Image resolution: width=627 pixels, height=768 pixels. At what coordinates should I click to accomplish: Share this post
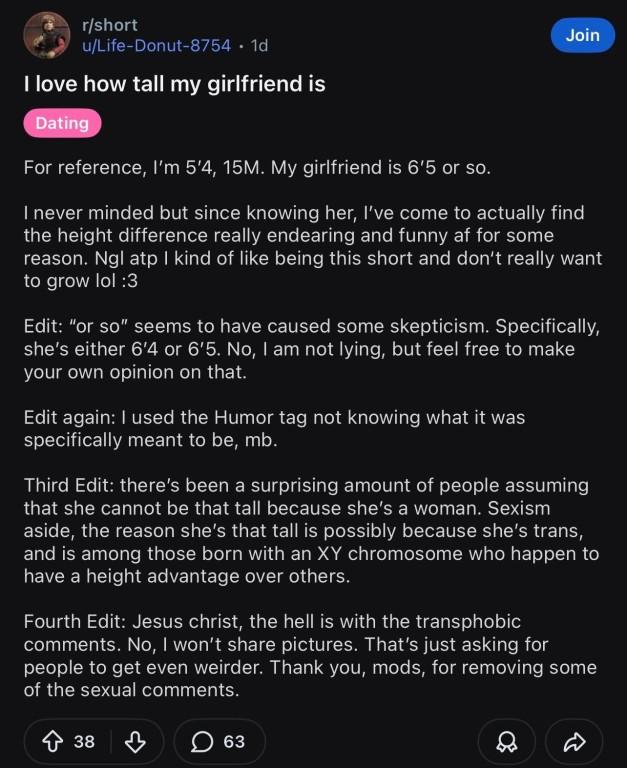(x=574, y=741)
